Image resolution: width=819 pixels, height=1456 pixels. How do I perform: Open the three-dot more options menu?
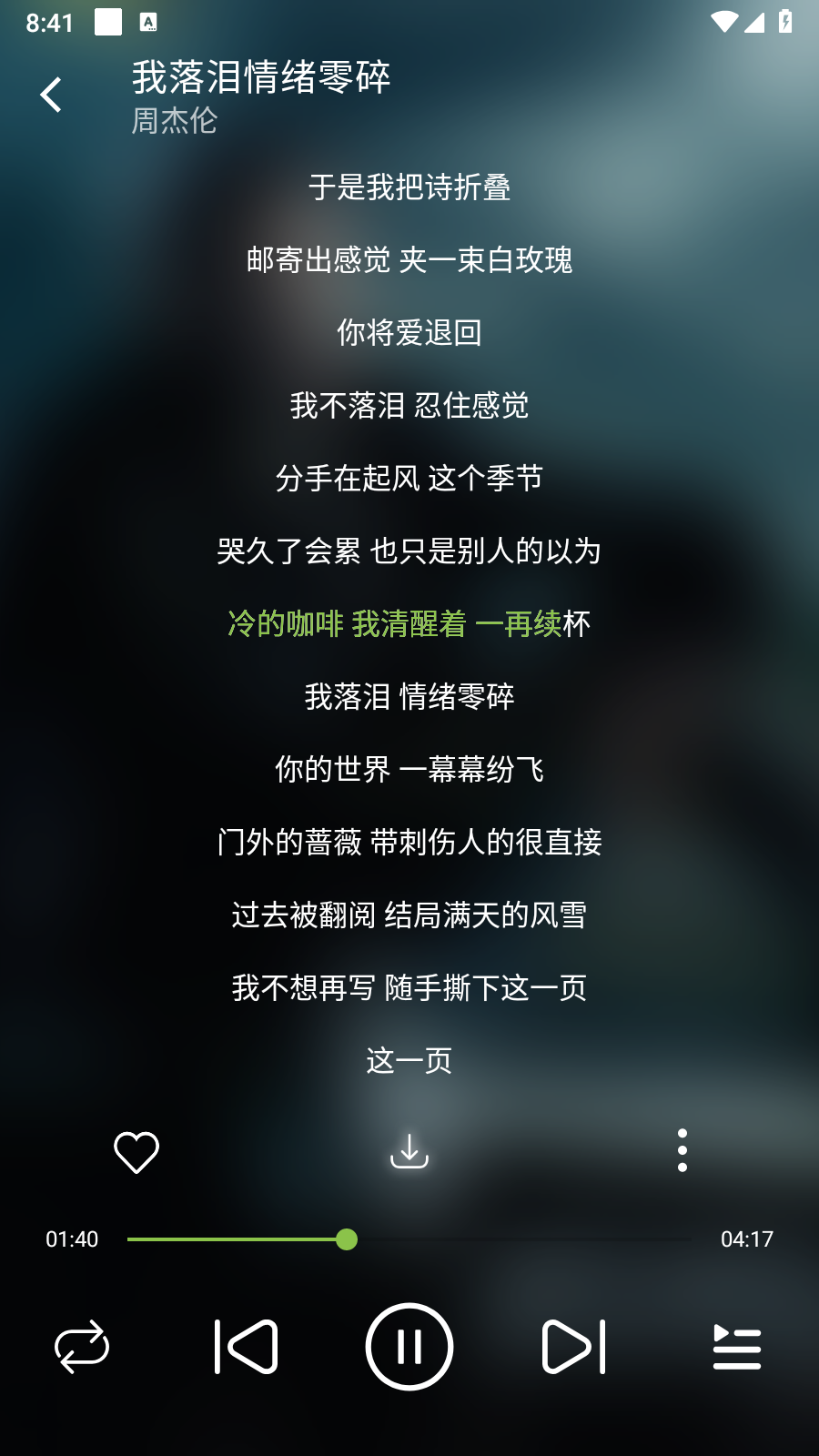(682, 1151)
